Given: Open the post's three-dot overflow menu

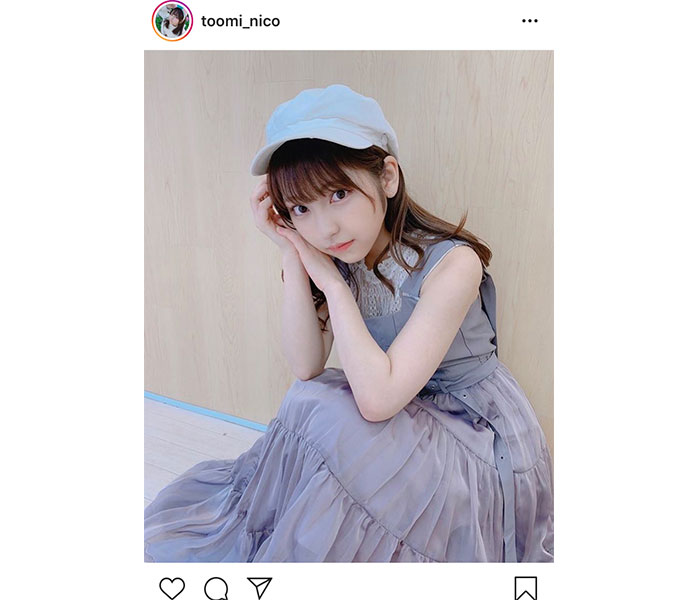Looking at the screenshot, I should click(529, 21).
